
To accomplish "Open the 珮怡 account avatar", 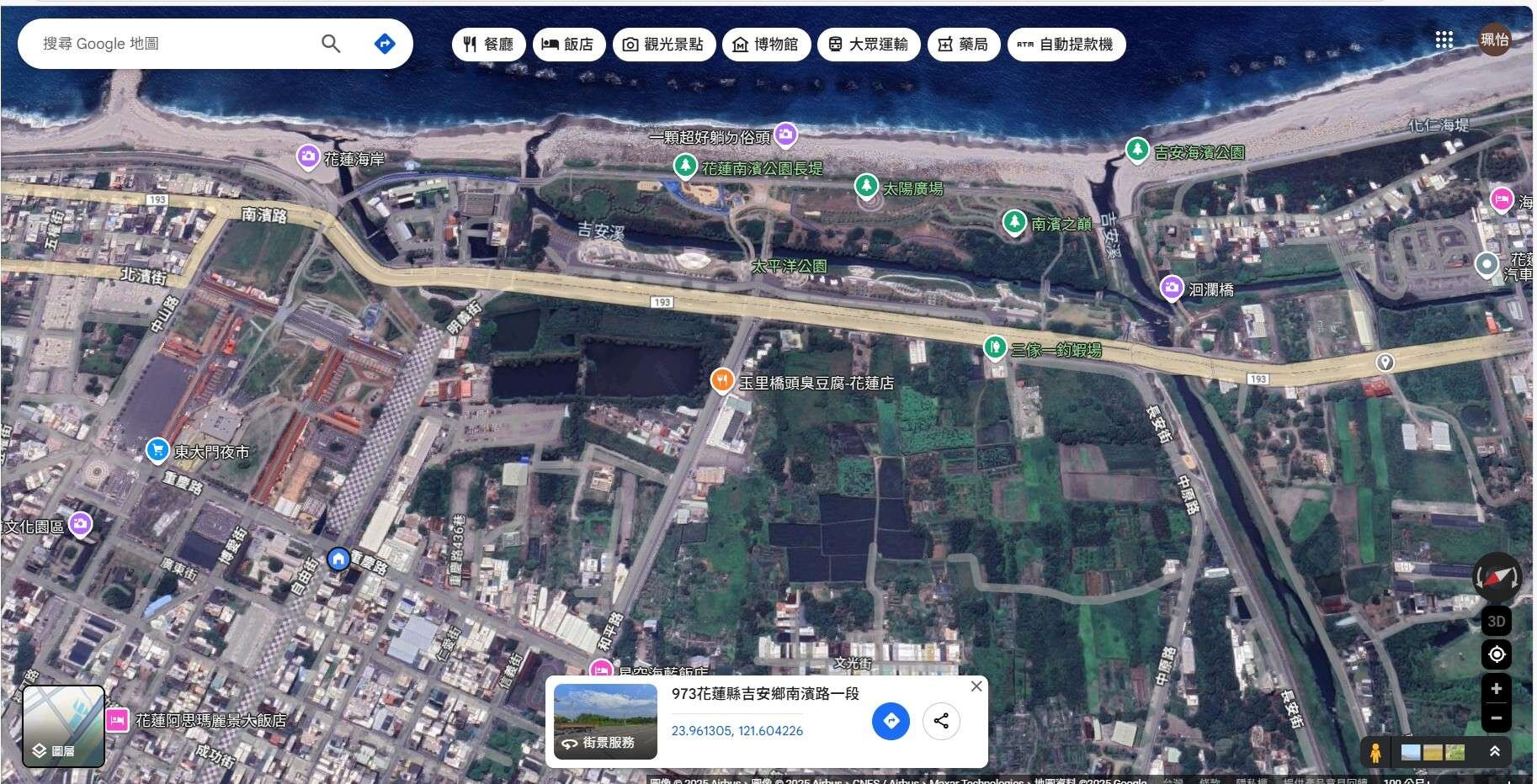I will [x=1495, y=40].
